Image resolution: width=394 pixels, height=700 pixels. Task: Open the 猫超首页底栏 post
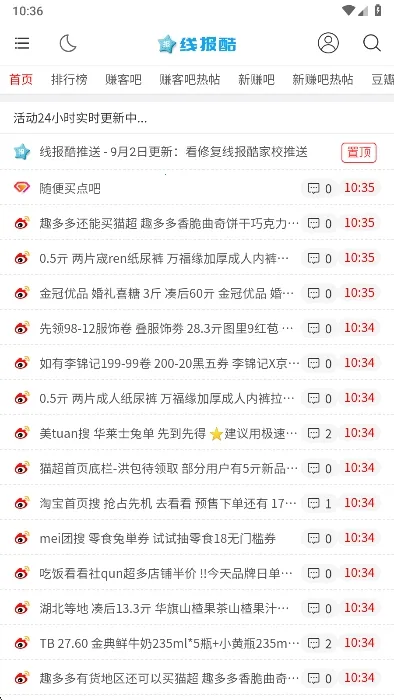pos(197,468)
